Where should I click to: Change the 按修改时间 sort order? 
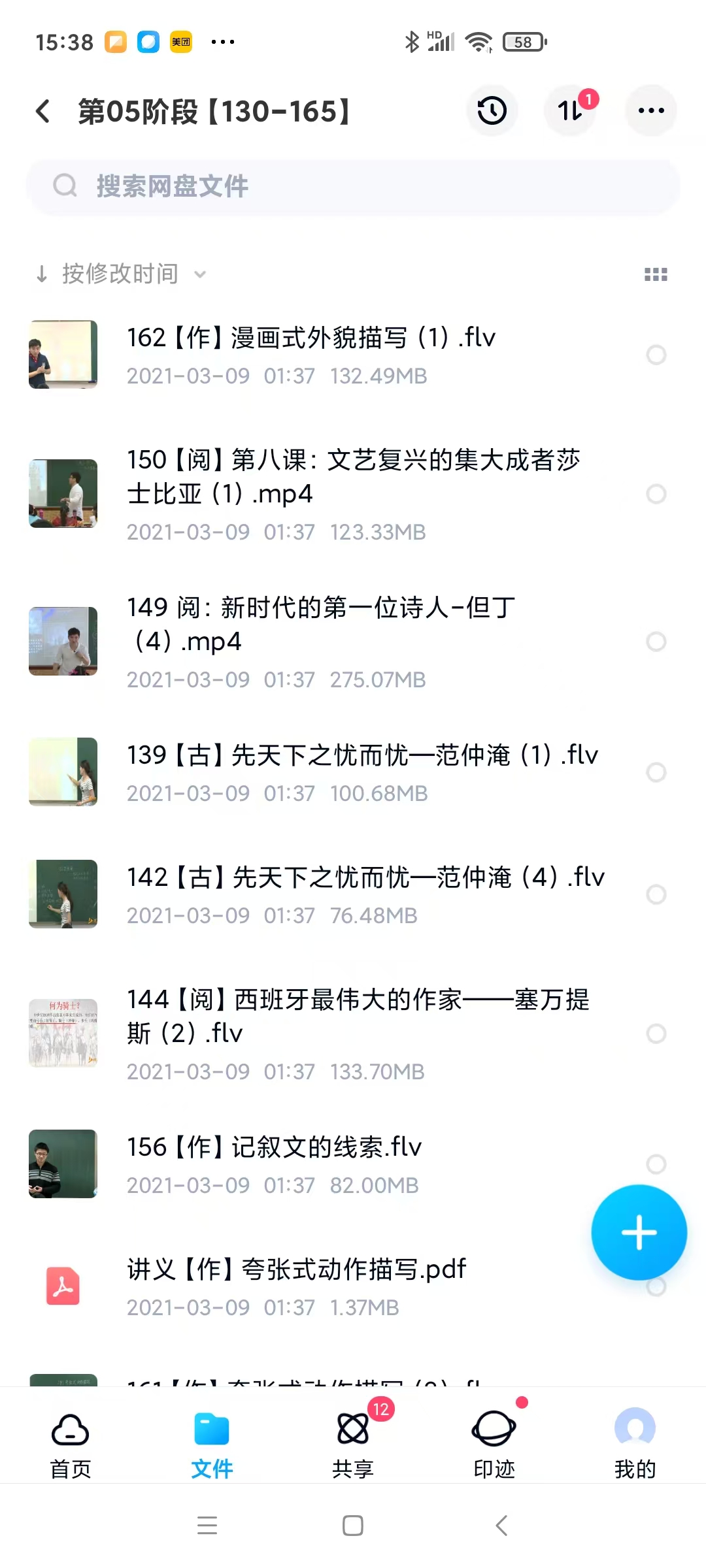click(x=121, y=274)
